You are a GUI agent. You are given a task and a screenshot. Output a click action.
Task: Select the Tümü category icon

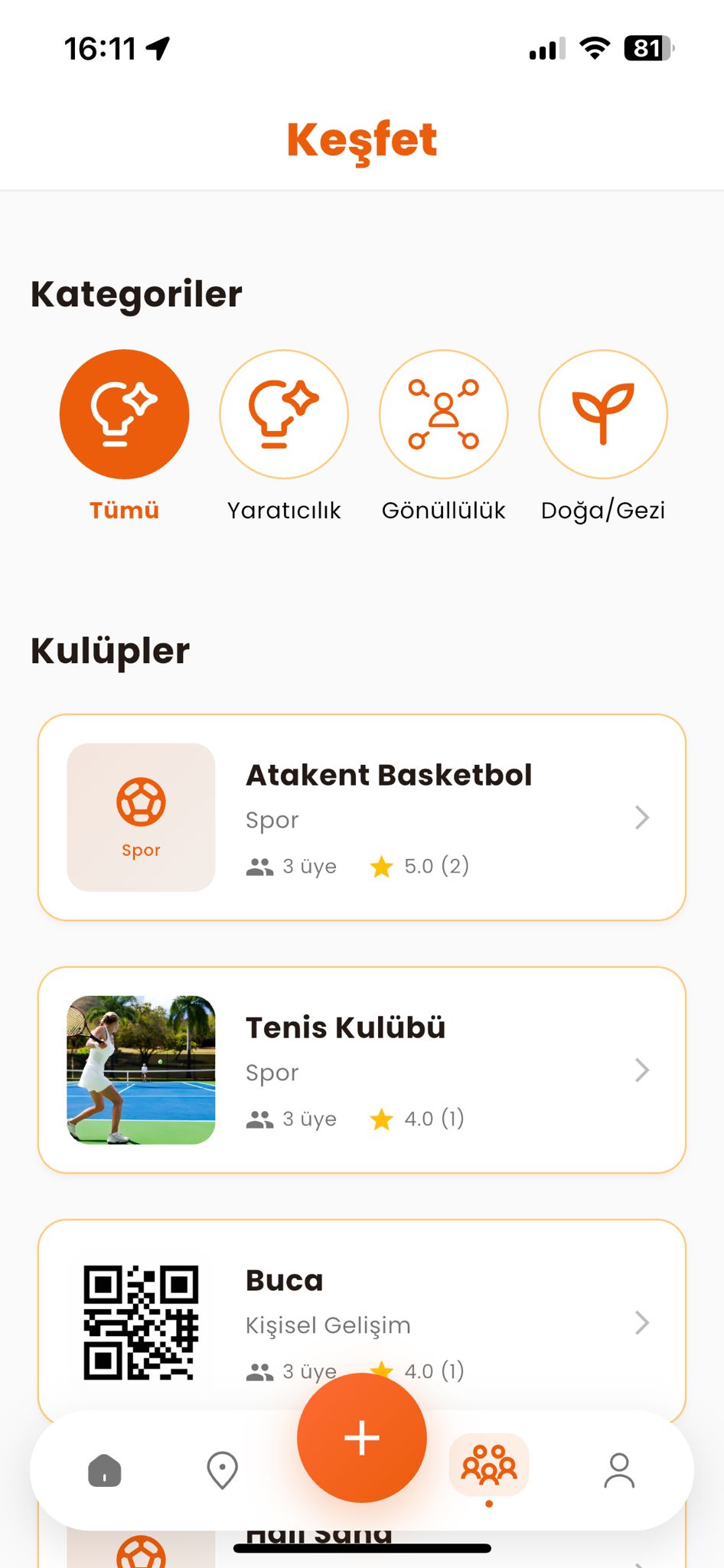[x=123, y=413]
